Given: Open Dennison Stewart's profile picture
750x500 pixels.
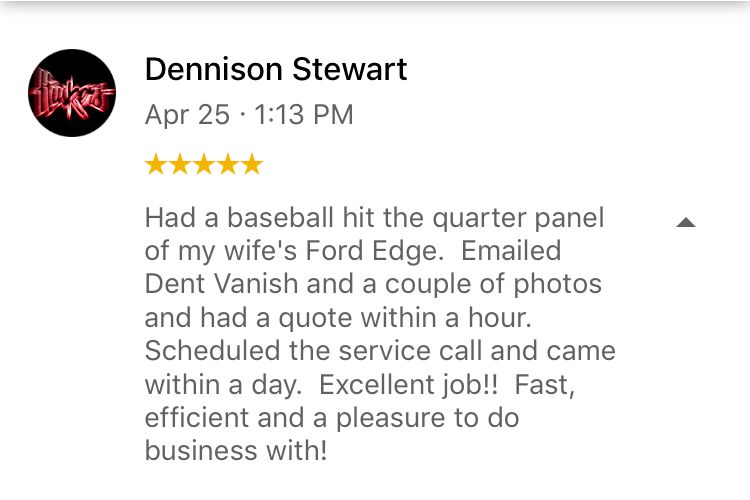Looking at the screenshot, I should point(71,93).
